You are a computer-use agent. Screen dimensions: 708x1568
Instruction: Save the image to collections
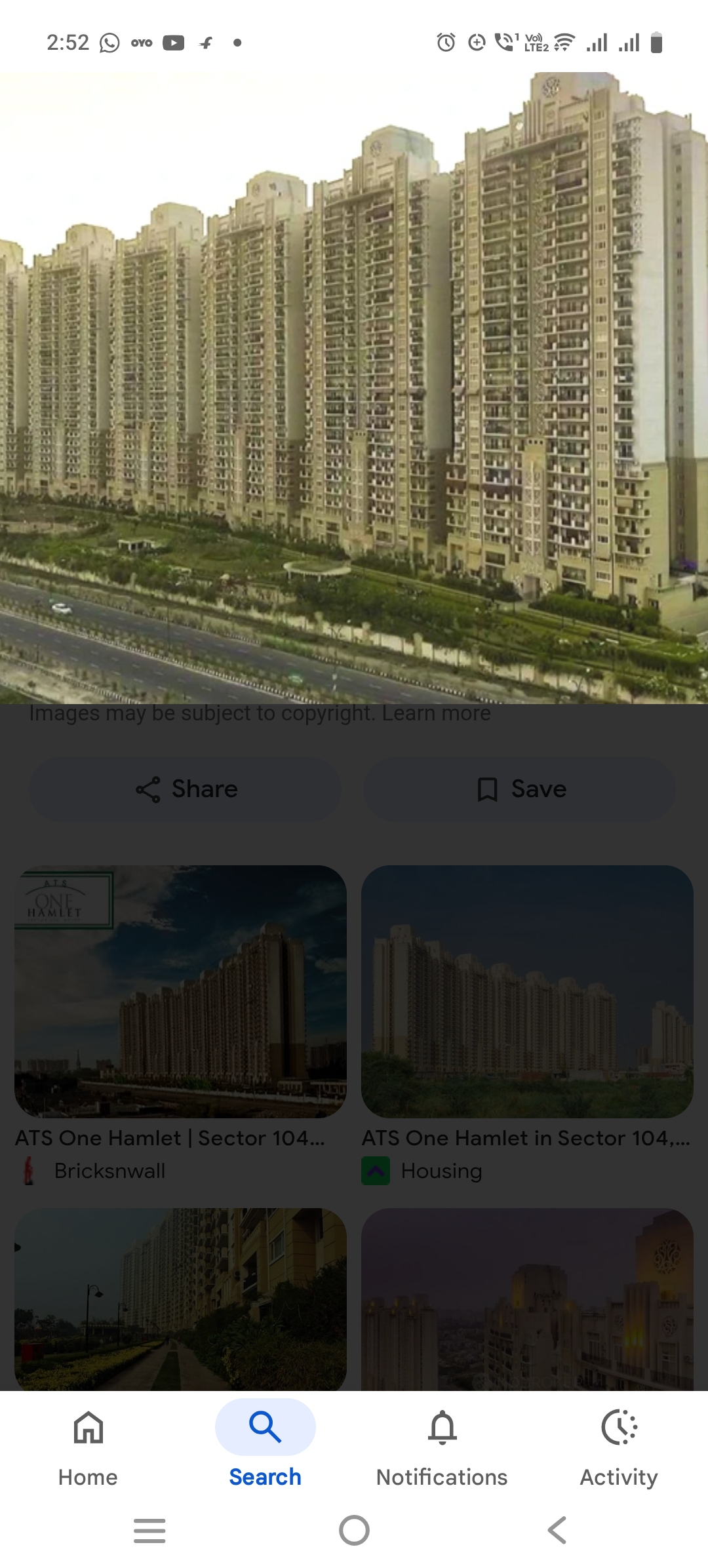pyautogui.click(x=520, y=789)
